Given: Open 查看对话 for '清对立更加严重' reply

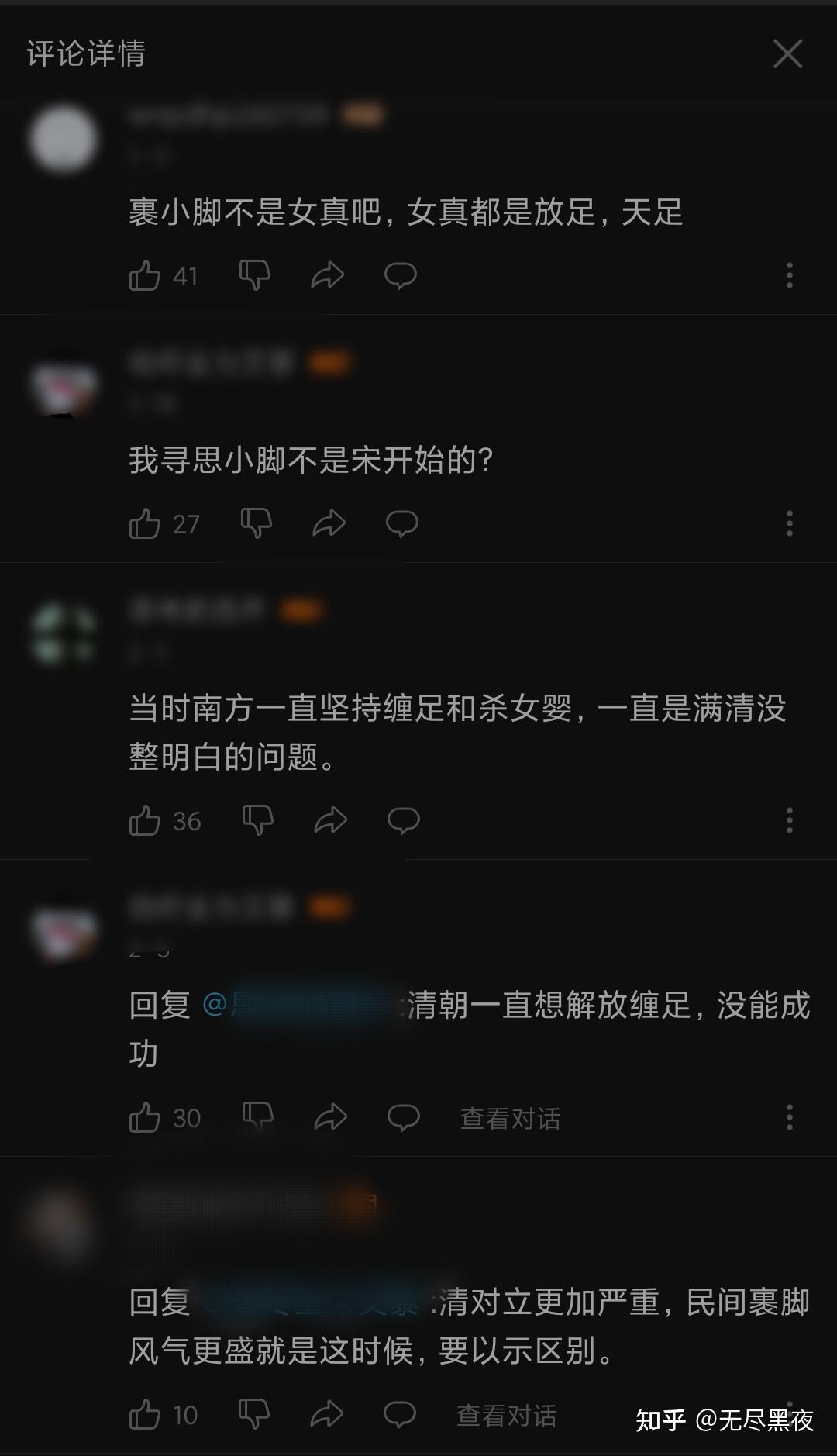Looking at the screenshot, I should [506, 1415].
